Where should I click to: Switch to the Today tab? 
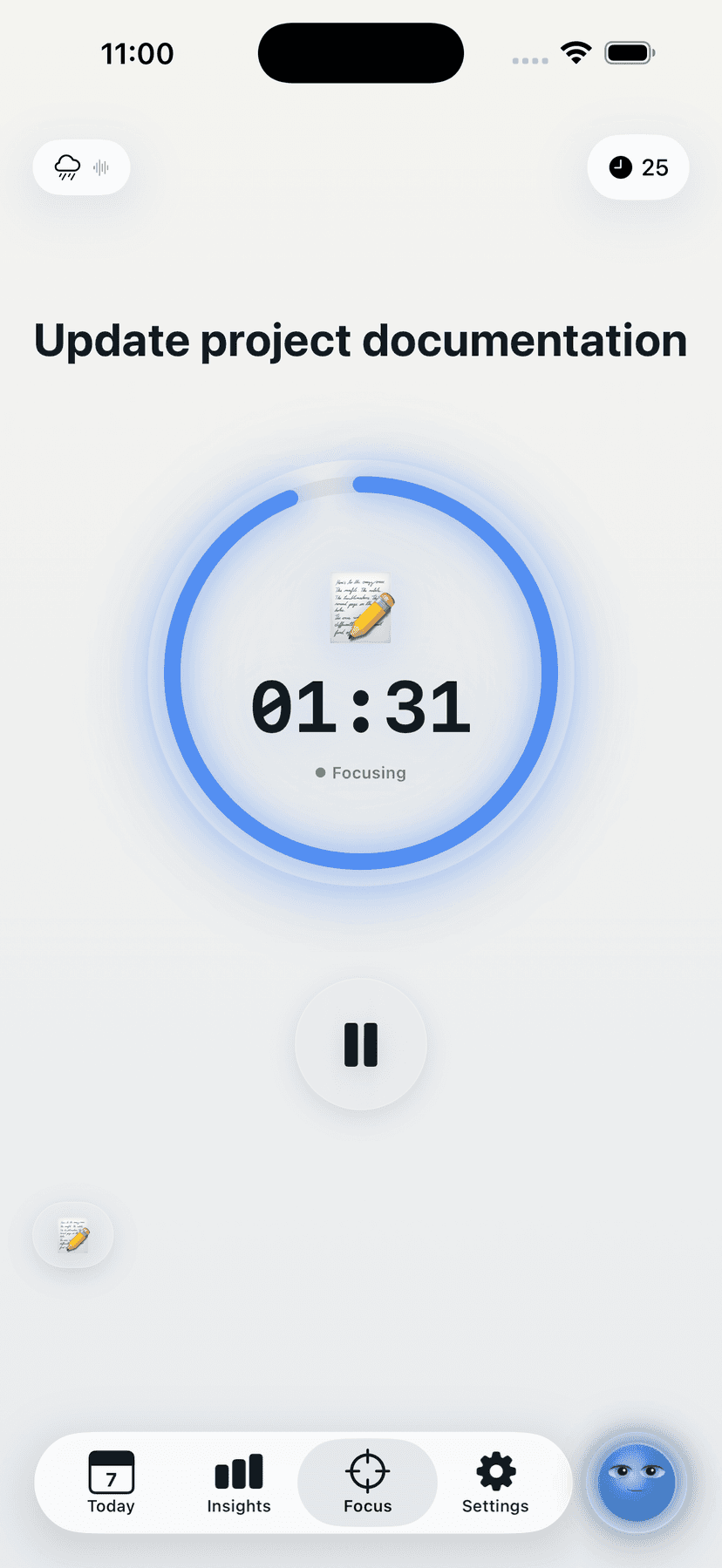(111, 1483)
